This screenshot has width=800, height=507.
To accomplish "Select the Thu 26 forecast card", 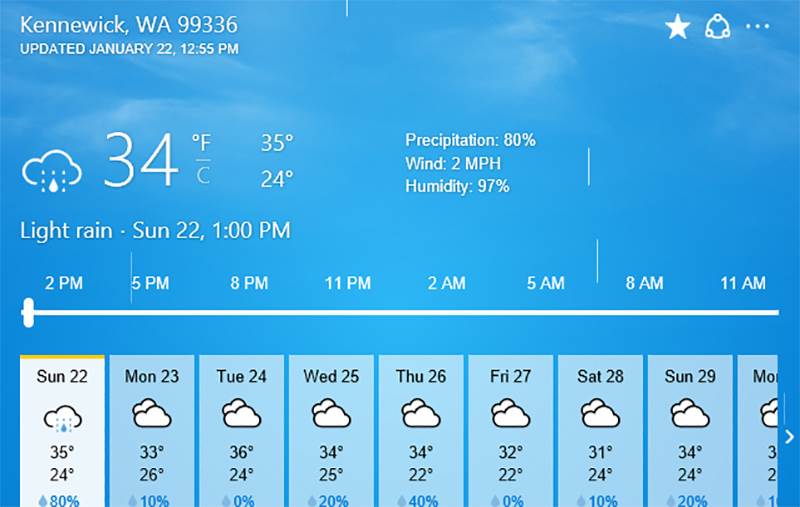I will [x=421, y=430].
